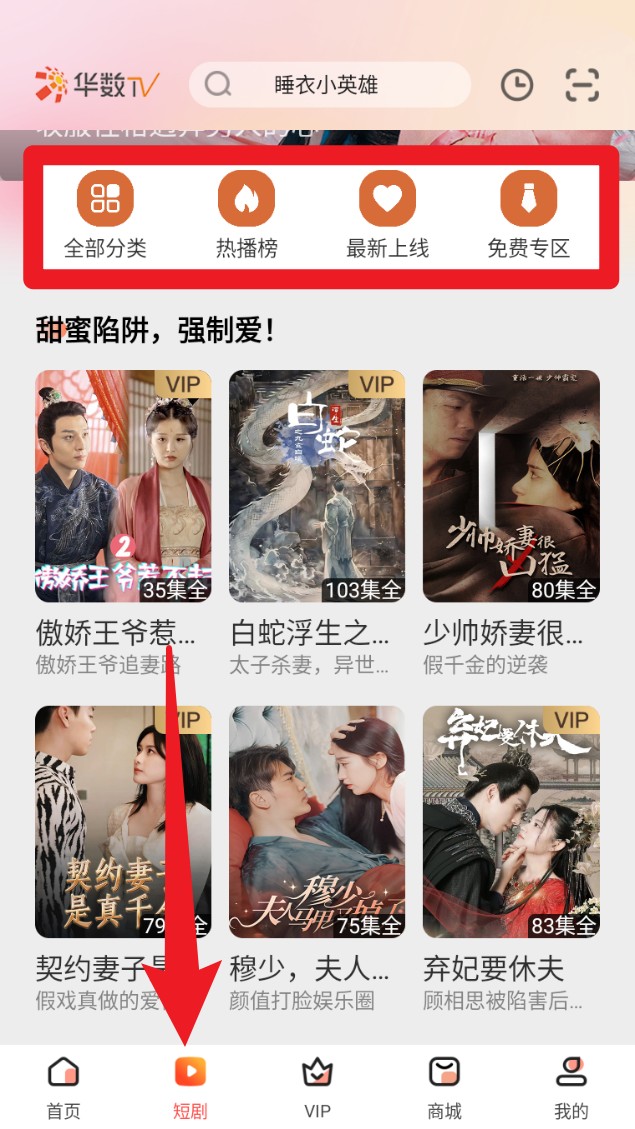Viewport: 635px width, 1129px height.
Task: Select the 短剧 tab
Action: click(x=190, y=1086)
